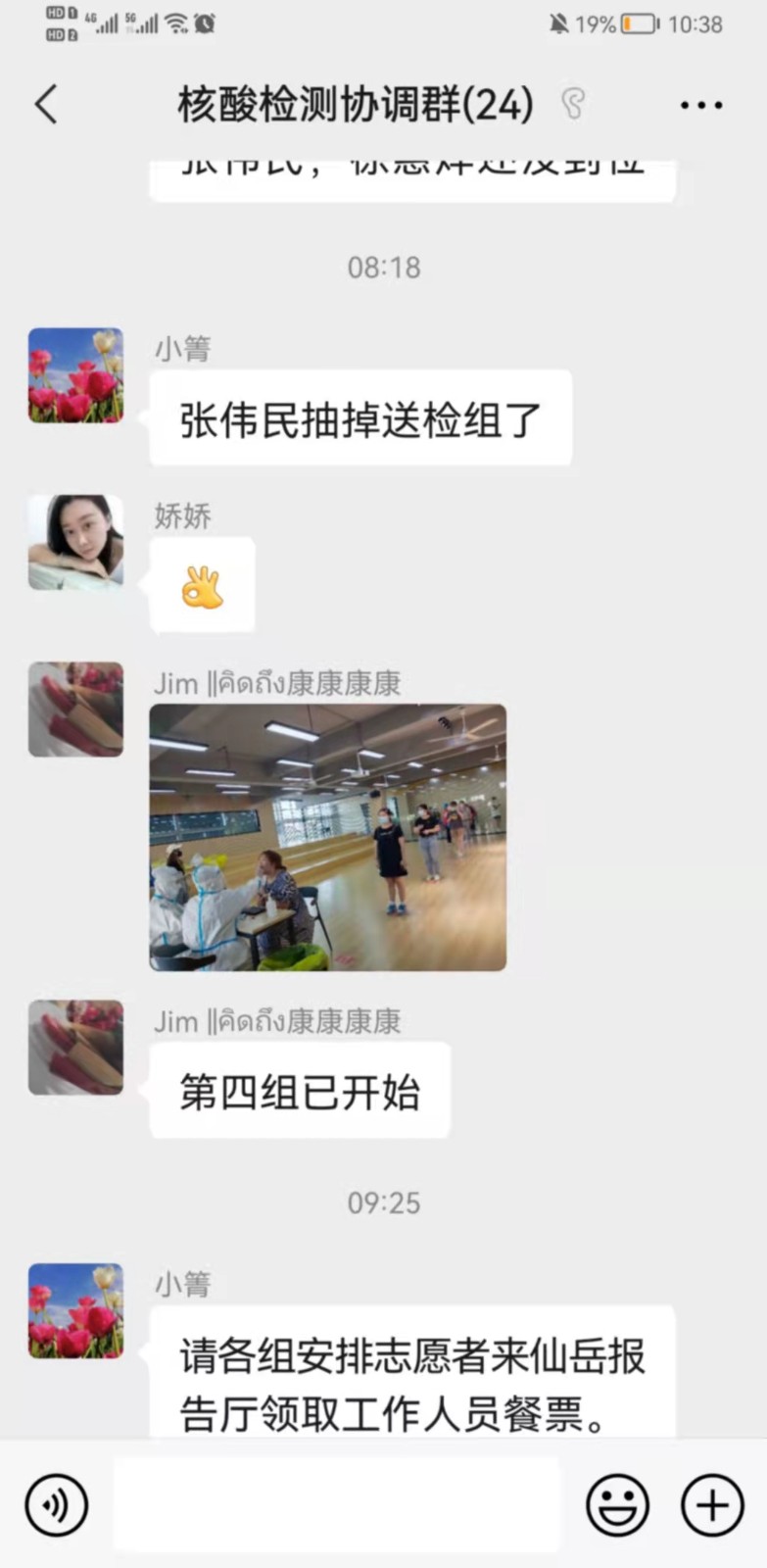Go back from the group chat

(46, 105)
